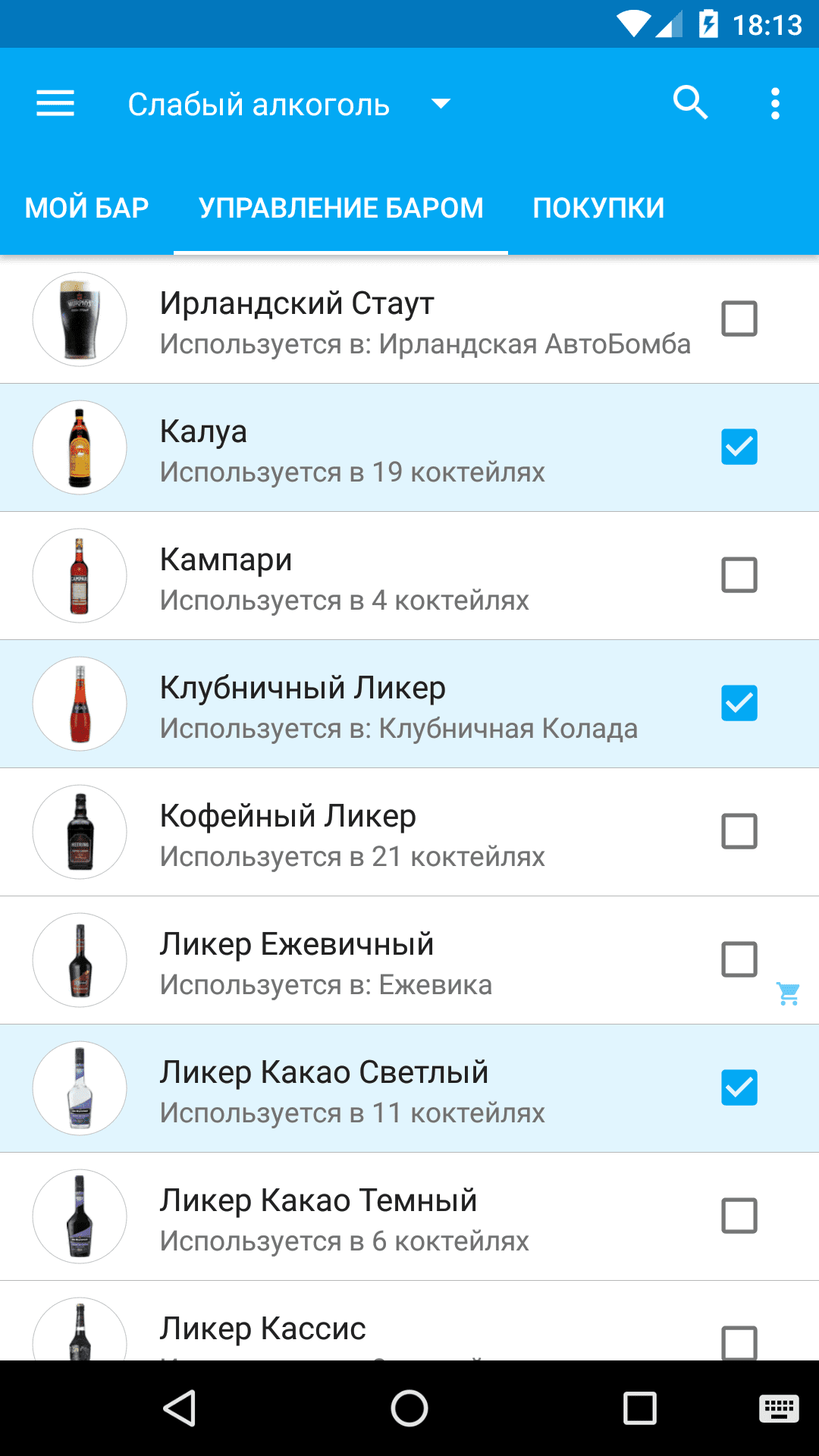Check the Ирландский Стаут checkbox
This screenshot has height=1456, width=819.
pyautogui.click(x=739, y=318)
